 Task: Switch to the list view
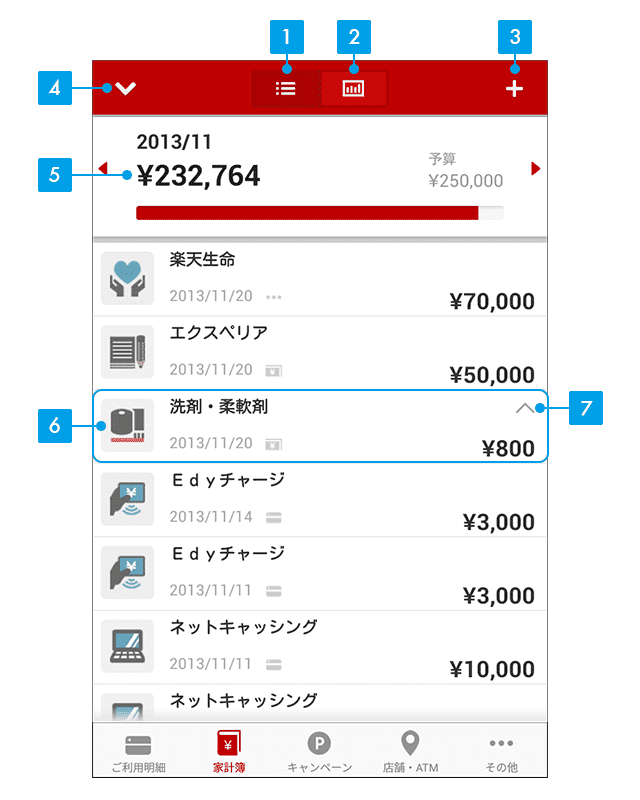click(286, 88)
